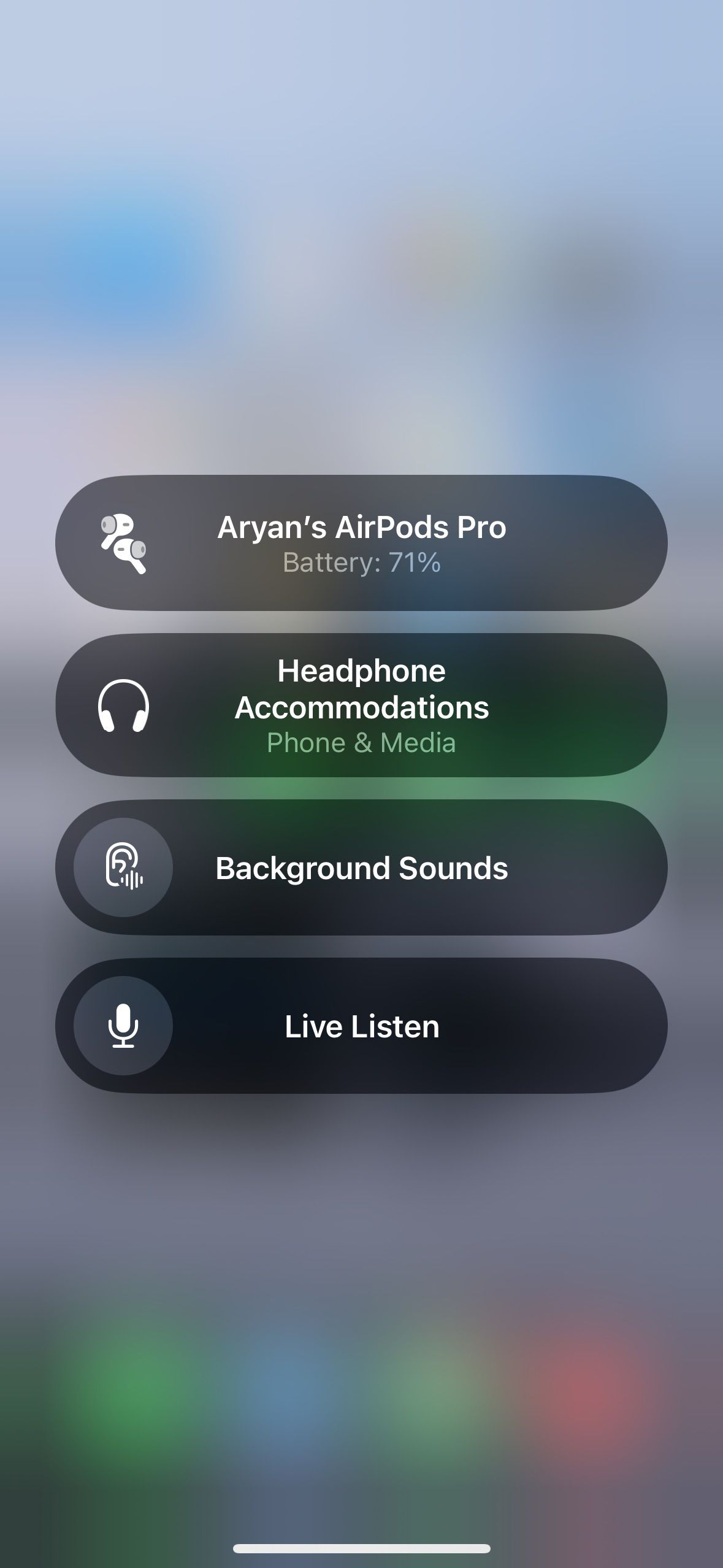The image size is (723, 1568).
Task: Tap the microphone icon for Live Listen
Action: pos(123,1026)
